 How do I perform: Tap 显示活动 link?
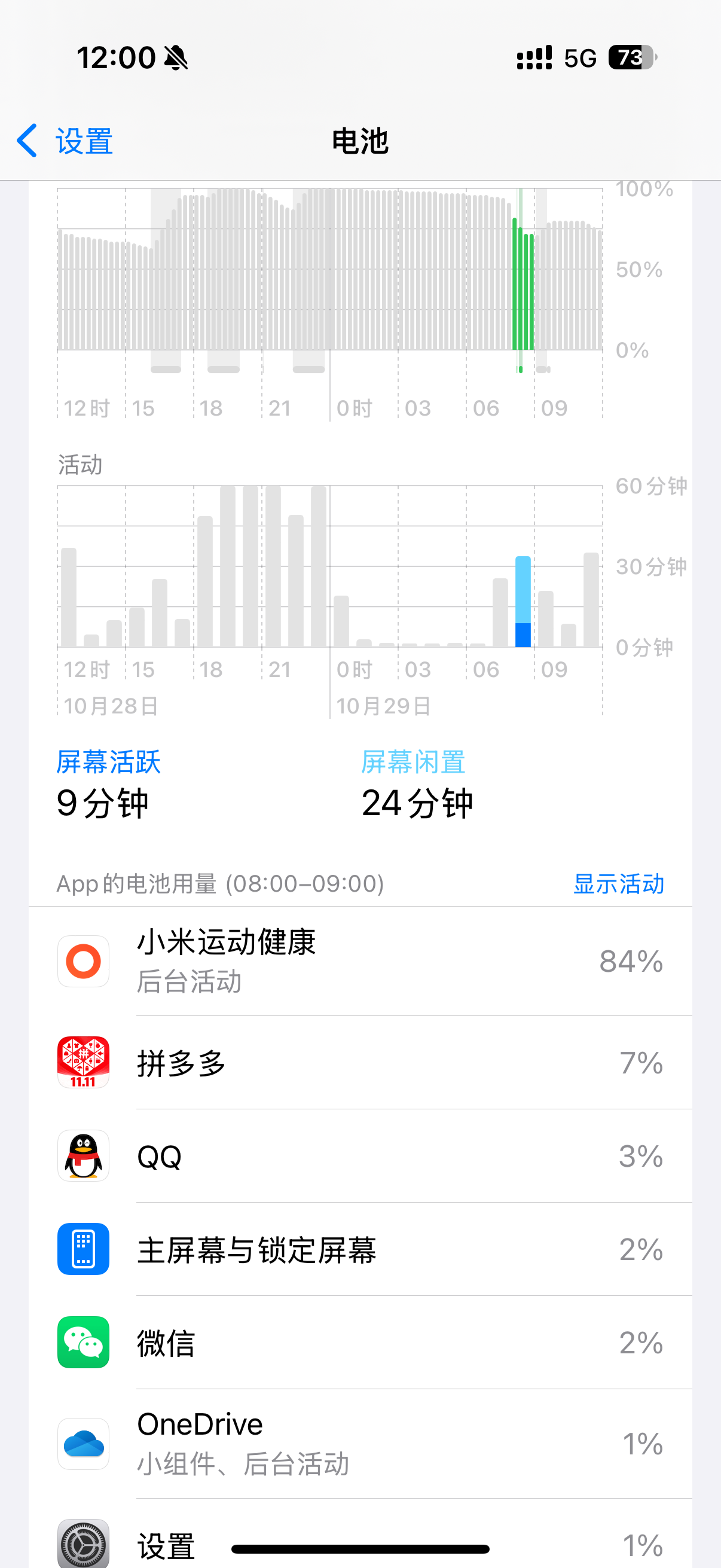pyautogui.click(x=618, y=884)
